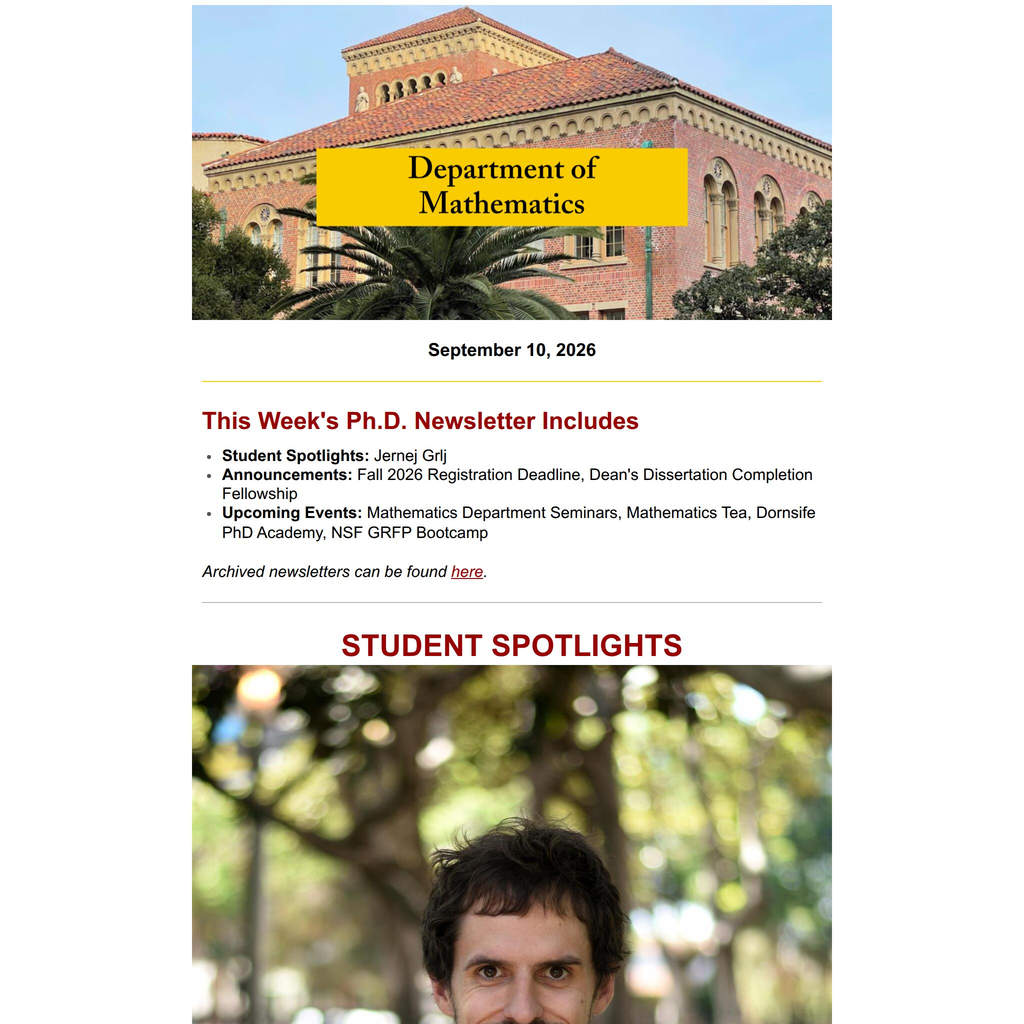The width and height of the screenshot is (1024, 1024).
Task: Open the archived newsletters 'here' link
Action: tap(467, 571)
